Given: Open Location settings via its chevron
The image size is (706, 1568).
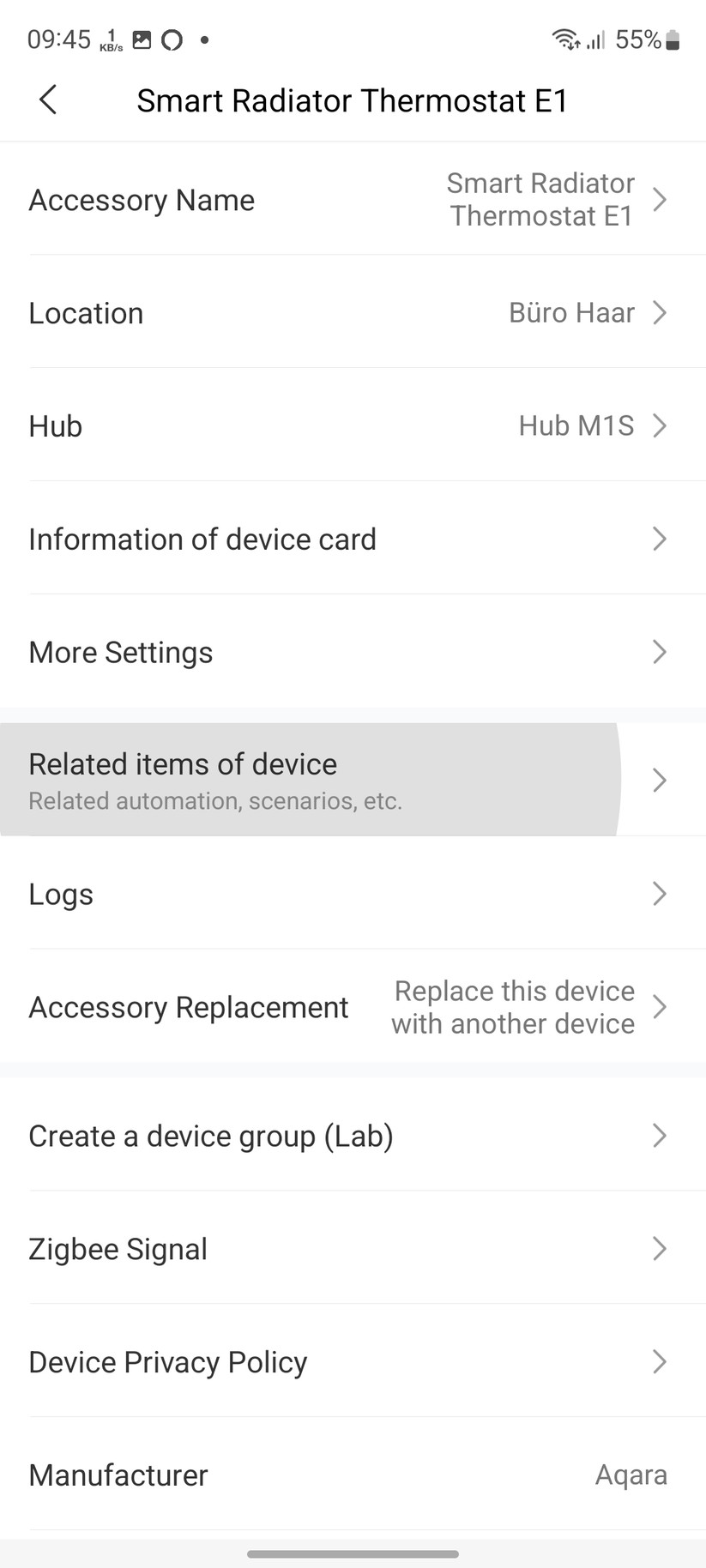Looking at the screenshot, I should click(659, 312).
